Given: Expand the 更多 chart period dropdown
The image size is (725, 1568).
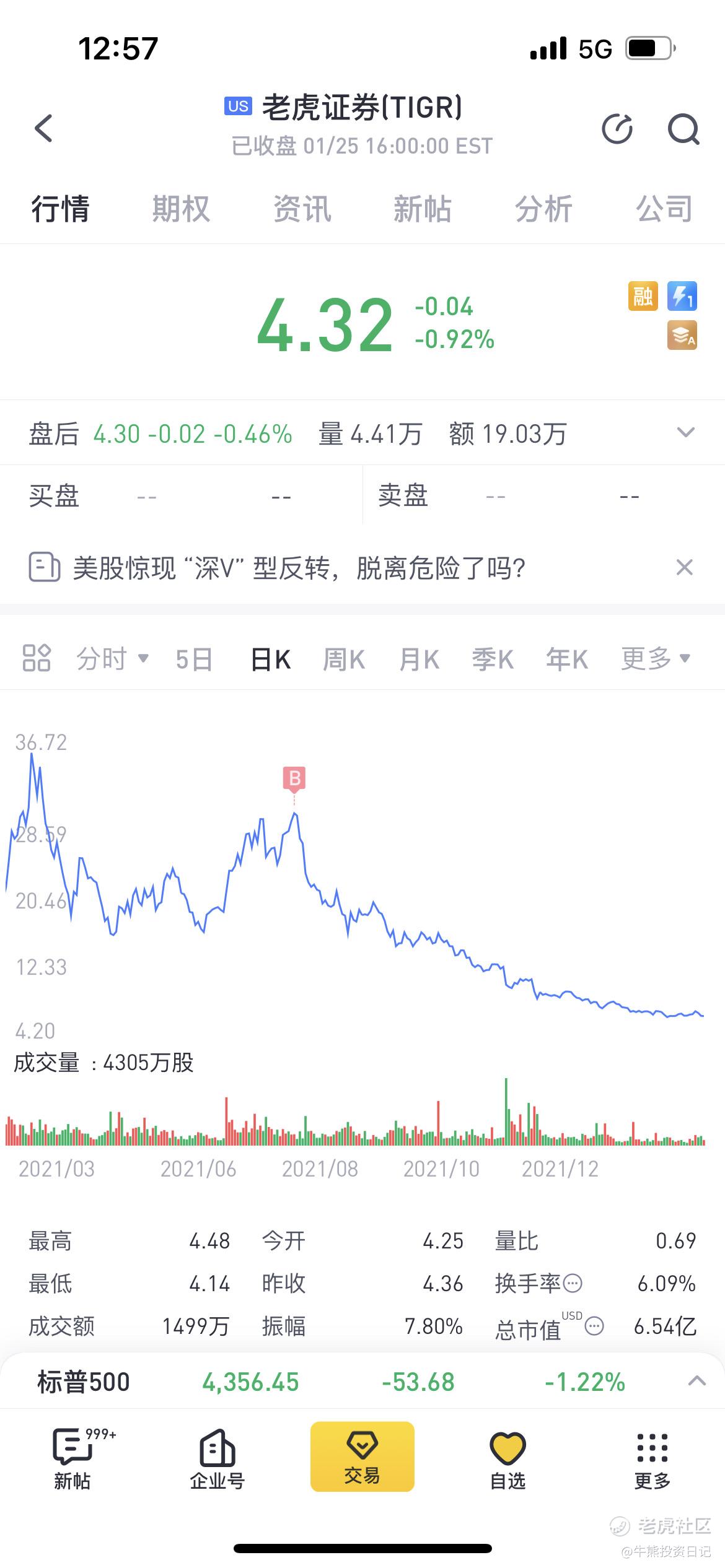Looking at the screenshot, I should [x=656, y=659].
